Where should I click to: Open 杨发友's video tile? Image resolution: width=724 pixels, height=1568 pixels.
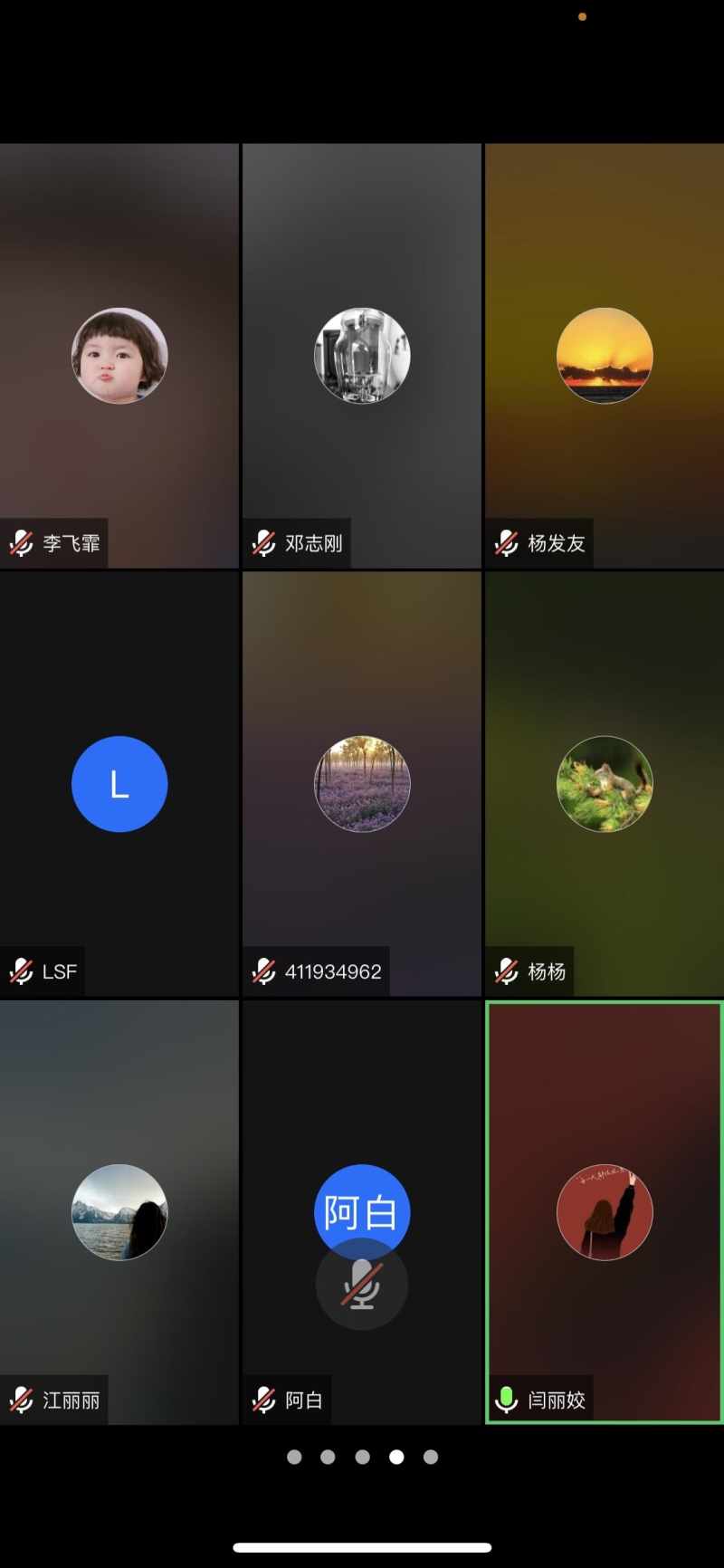(605, 356)
